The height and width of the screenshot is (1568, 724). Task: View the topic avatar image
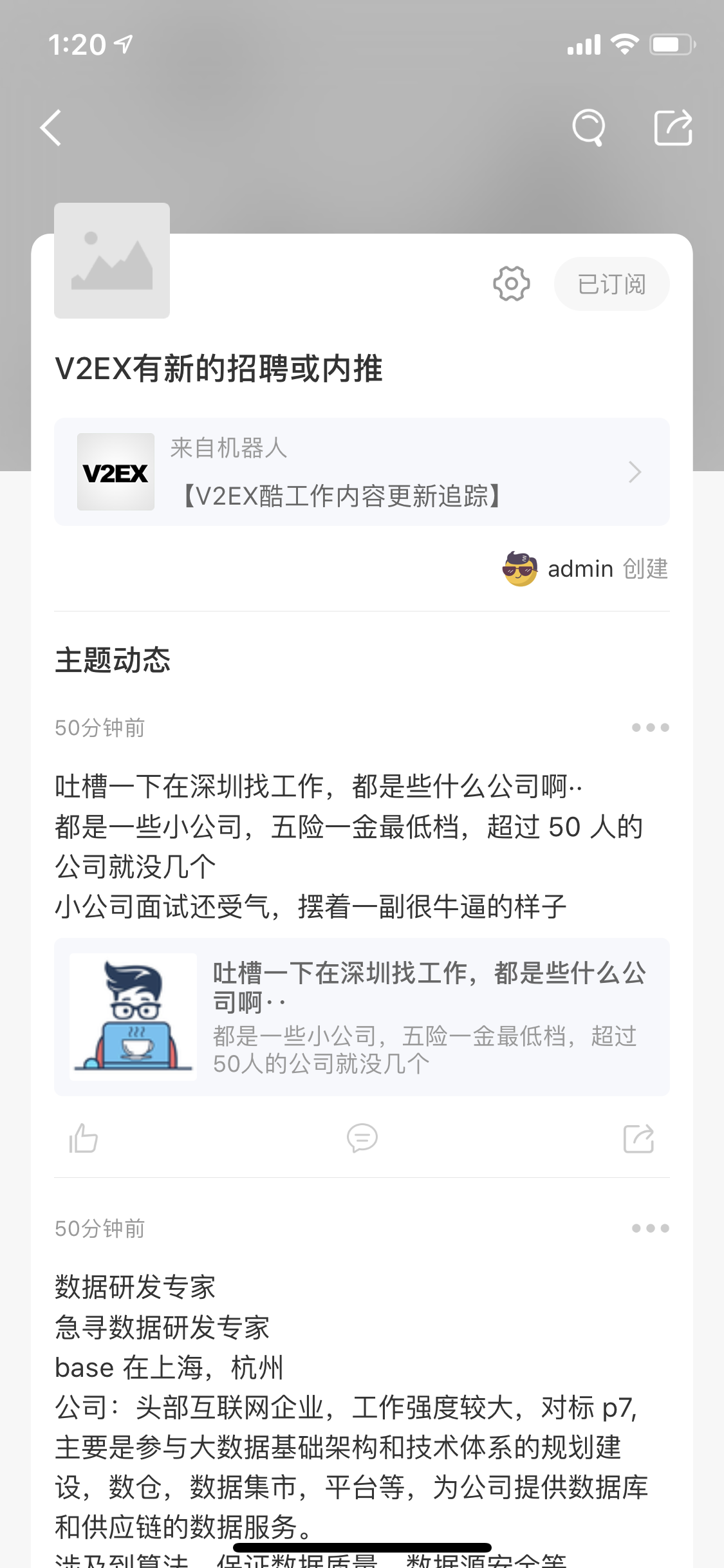click(112, 261)
